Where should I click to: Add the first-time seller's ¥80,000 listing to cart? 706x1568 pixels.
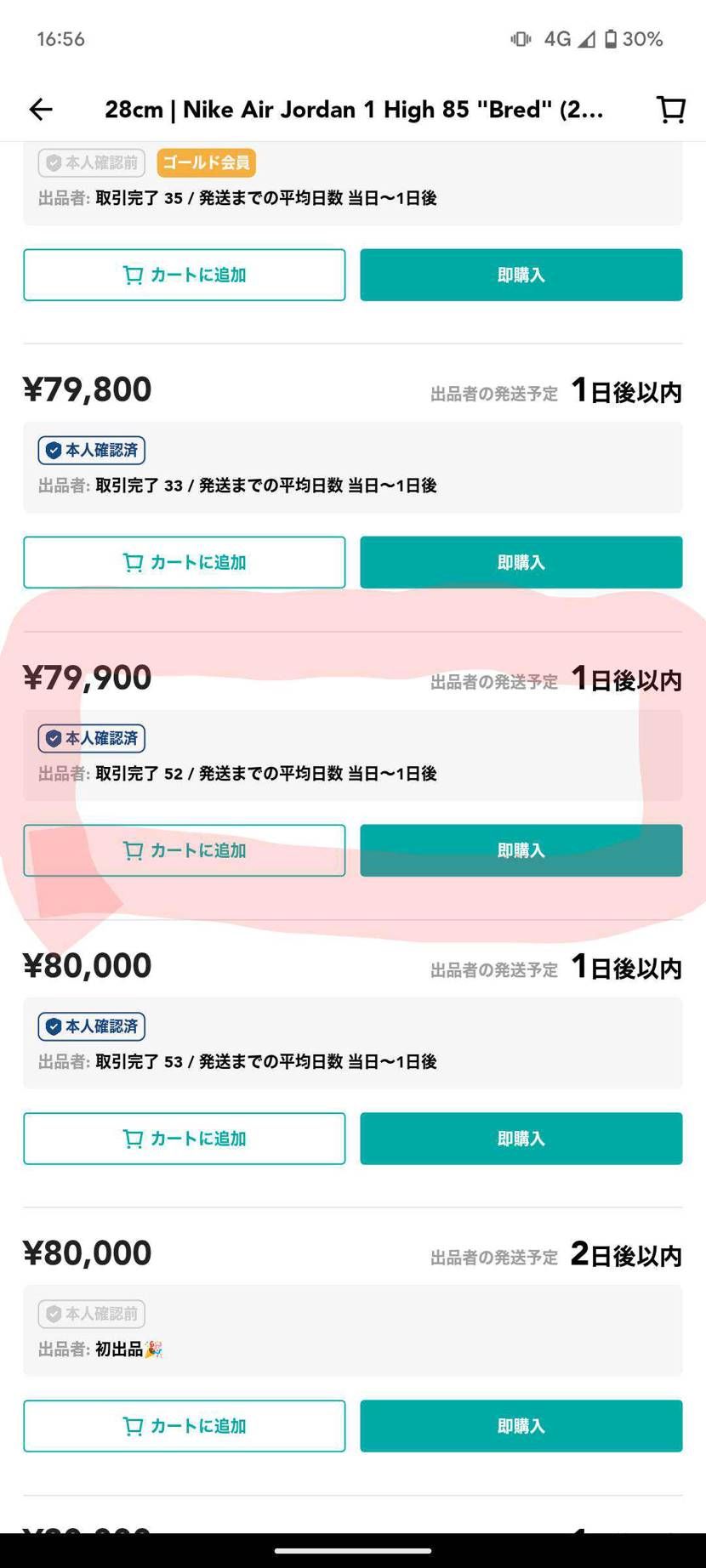pos(184,1426)
